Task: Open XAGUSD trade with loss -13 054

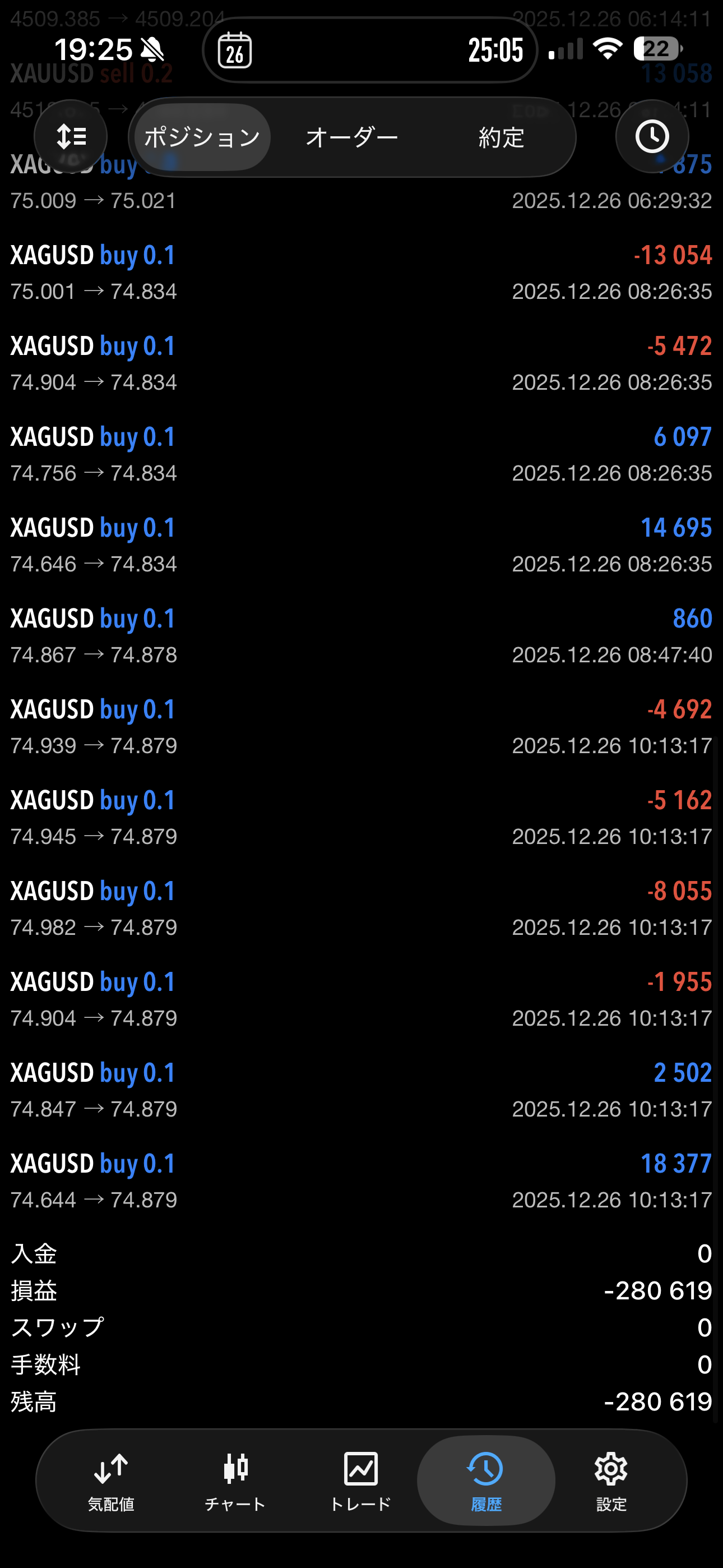Action: [361, 273]
